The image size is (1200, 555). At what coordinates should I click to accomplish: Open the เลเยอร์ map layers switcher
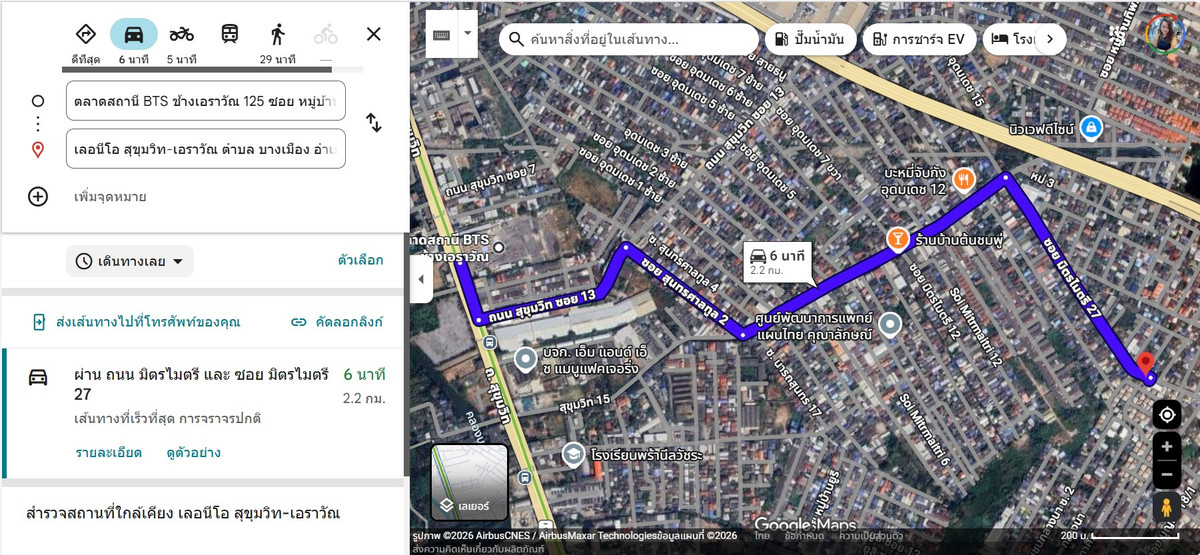click(470, 482)
